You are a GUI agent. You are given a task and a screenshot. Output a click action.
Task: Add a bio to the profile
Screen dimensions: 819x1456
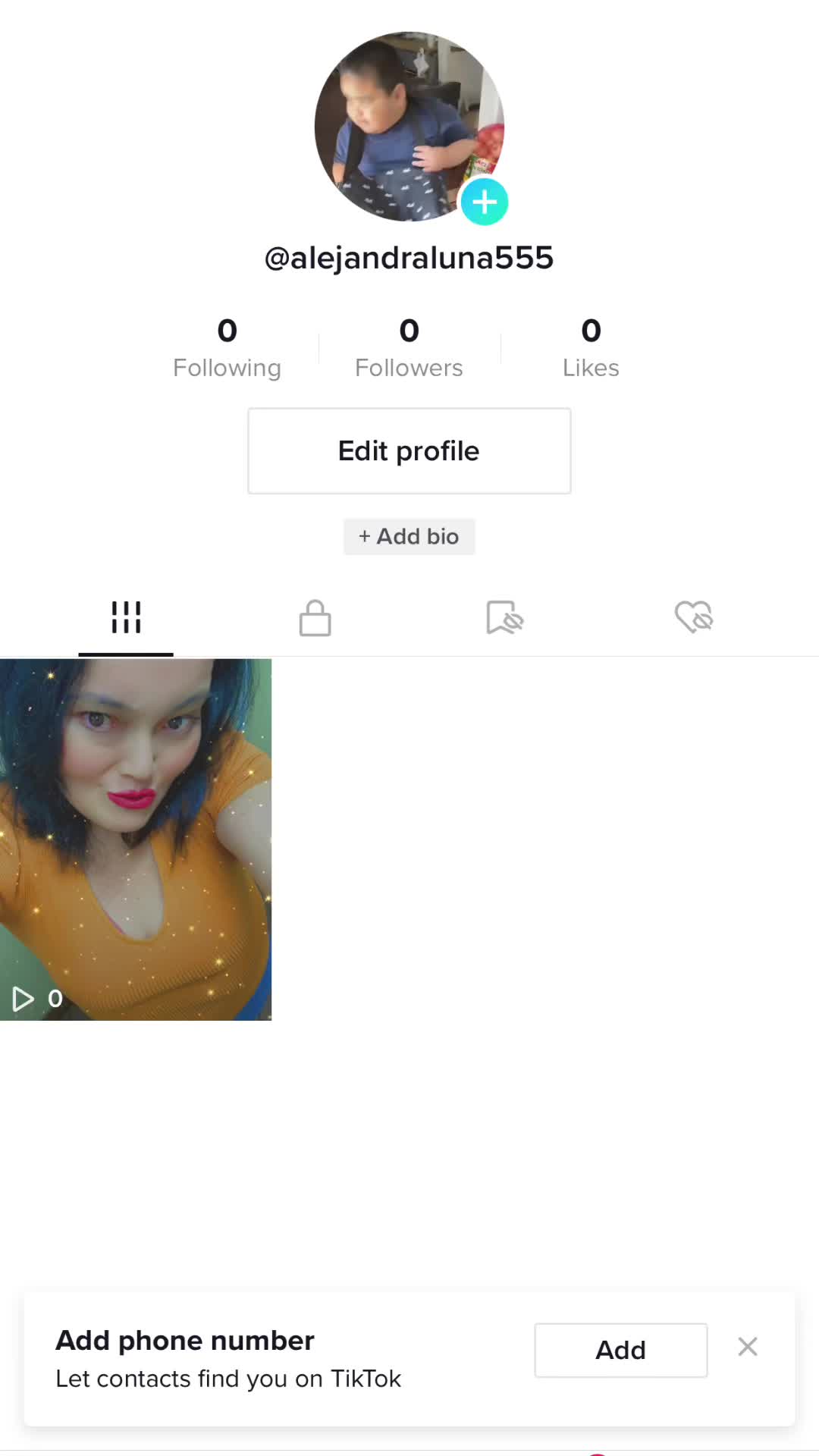(x=409, y=537)
